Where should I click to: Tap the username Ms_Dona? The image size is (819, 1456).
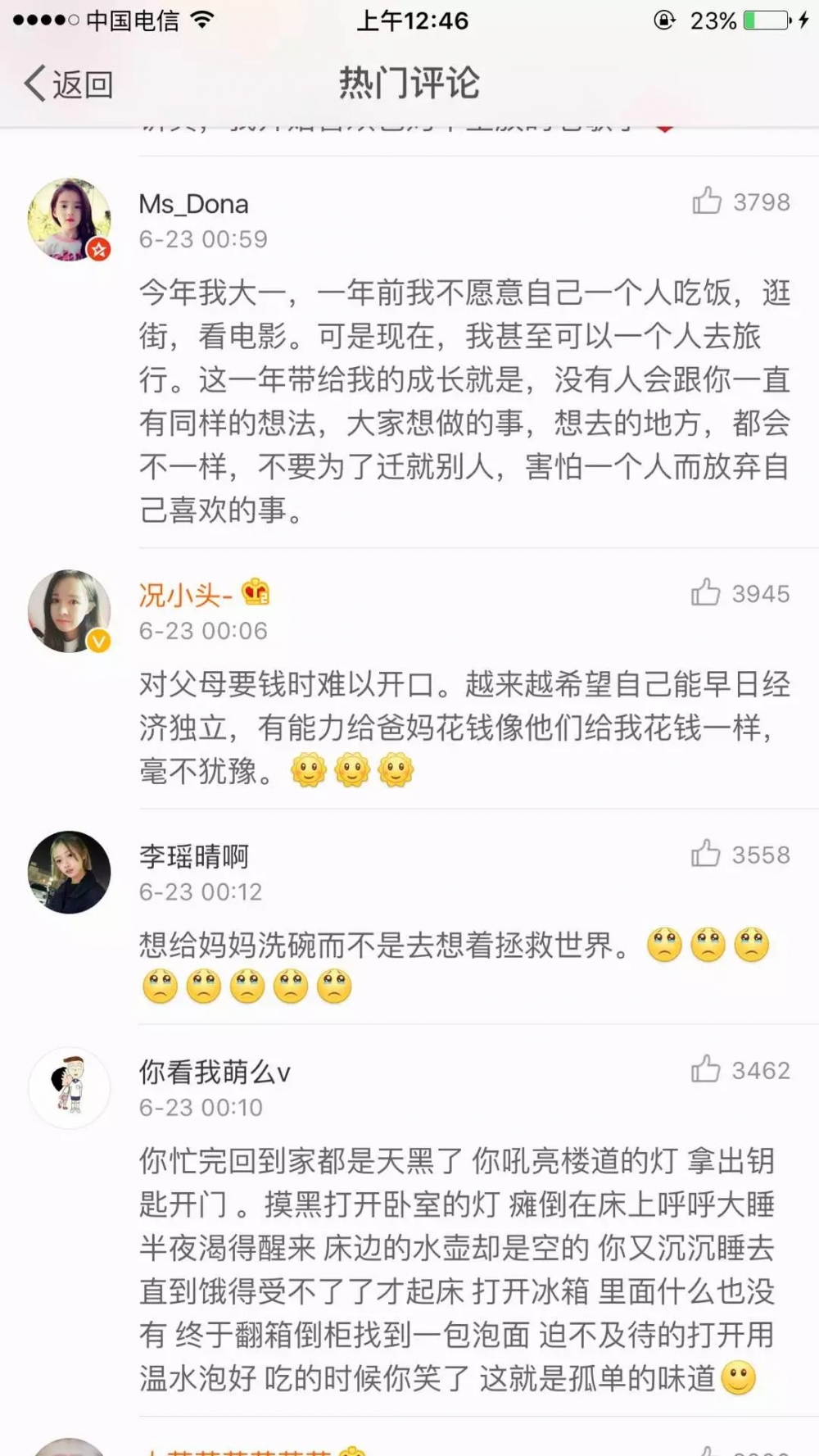point(194,204)
